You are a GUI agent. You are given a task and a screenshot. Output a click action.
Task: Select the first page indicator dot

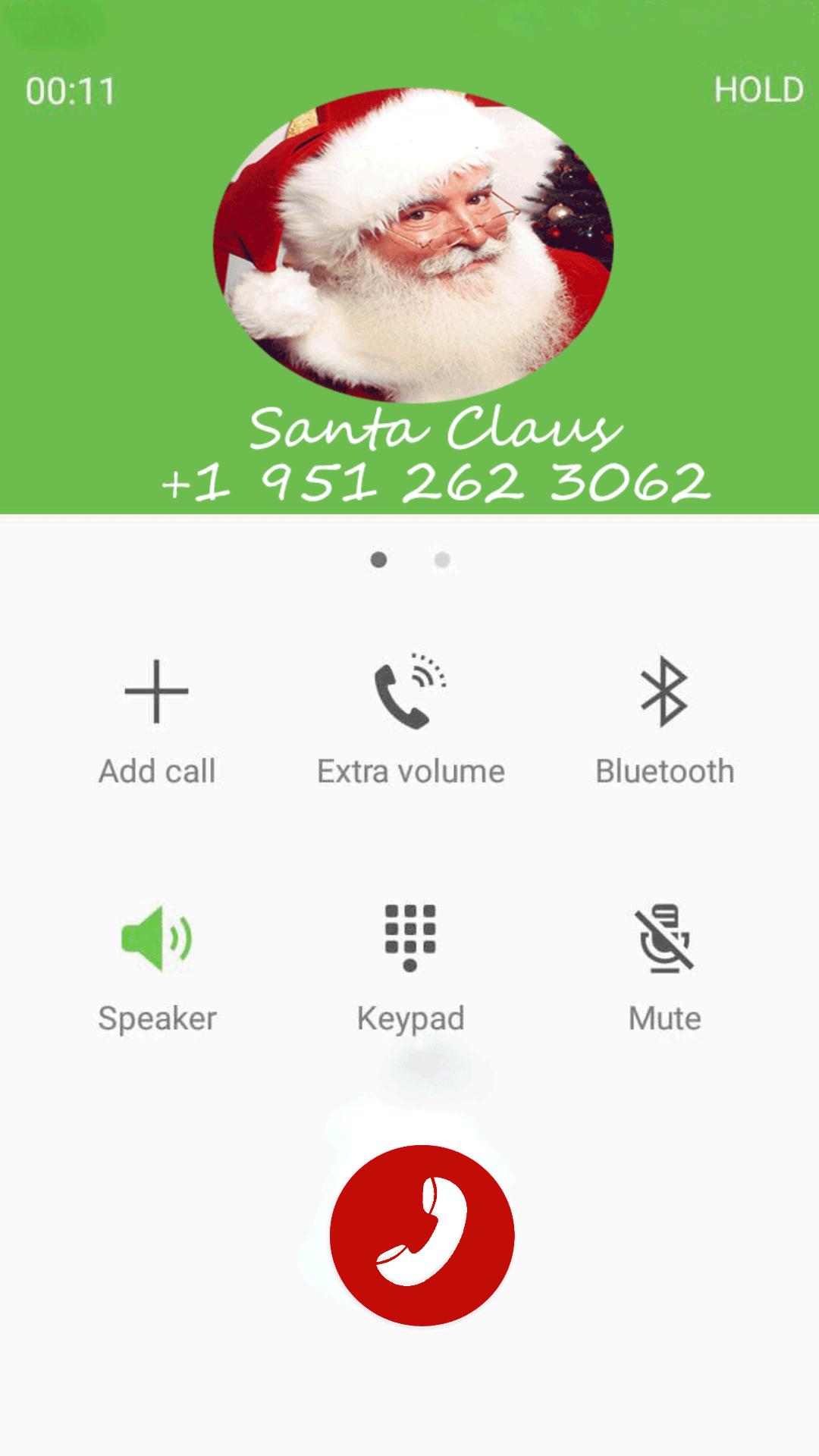(x=379, y=559)
